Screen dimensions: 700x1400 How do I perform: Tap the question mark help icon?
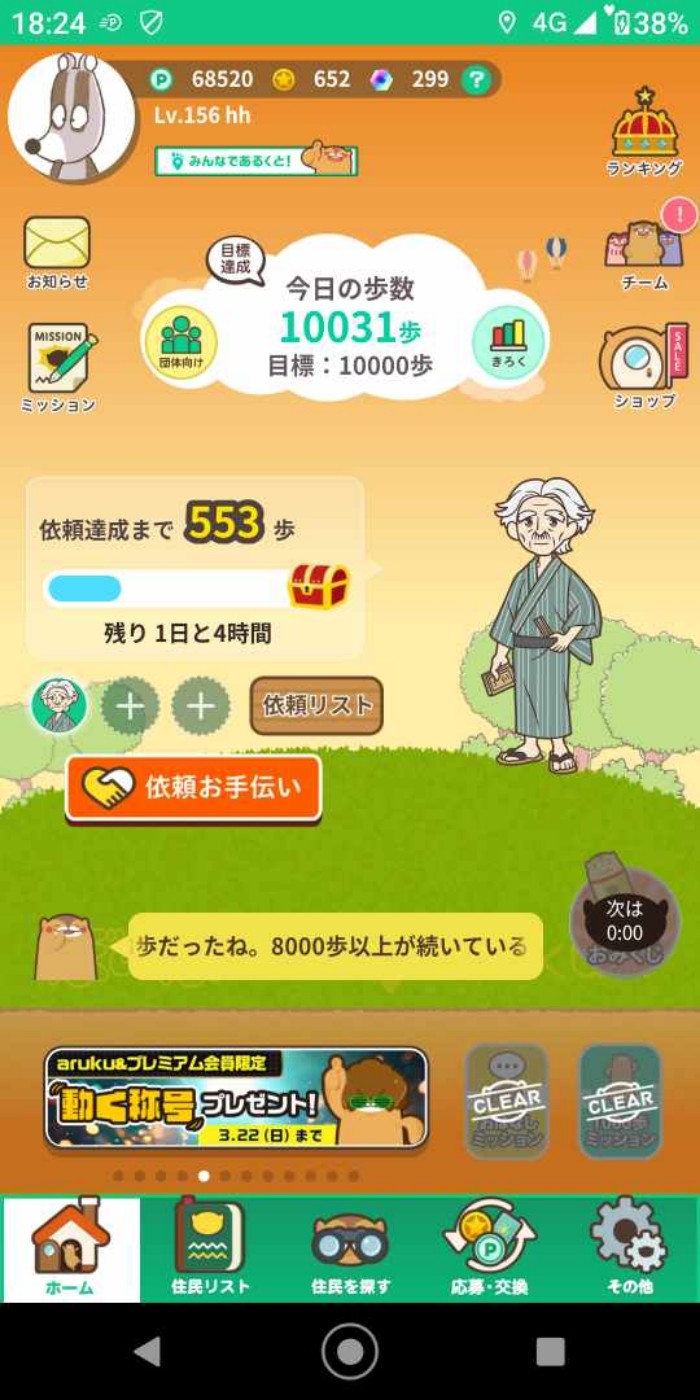point(476,79)
